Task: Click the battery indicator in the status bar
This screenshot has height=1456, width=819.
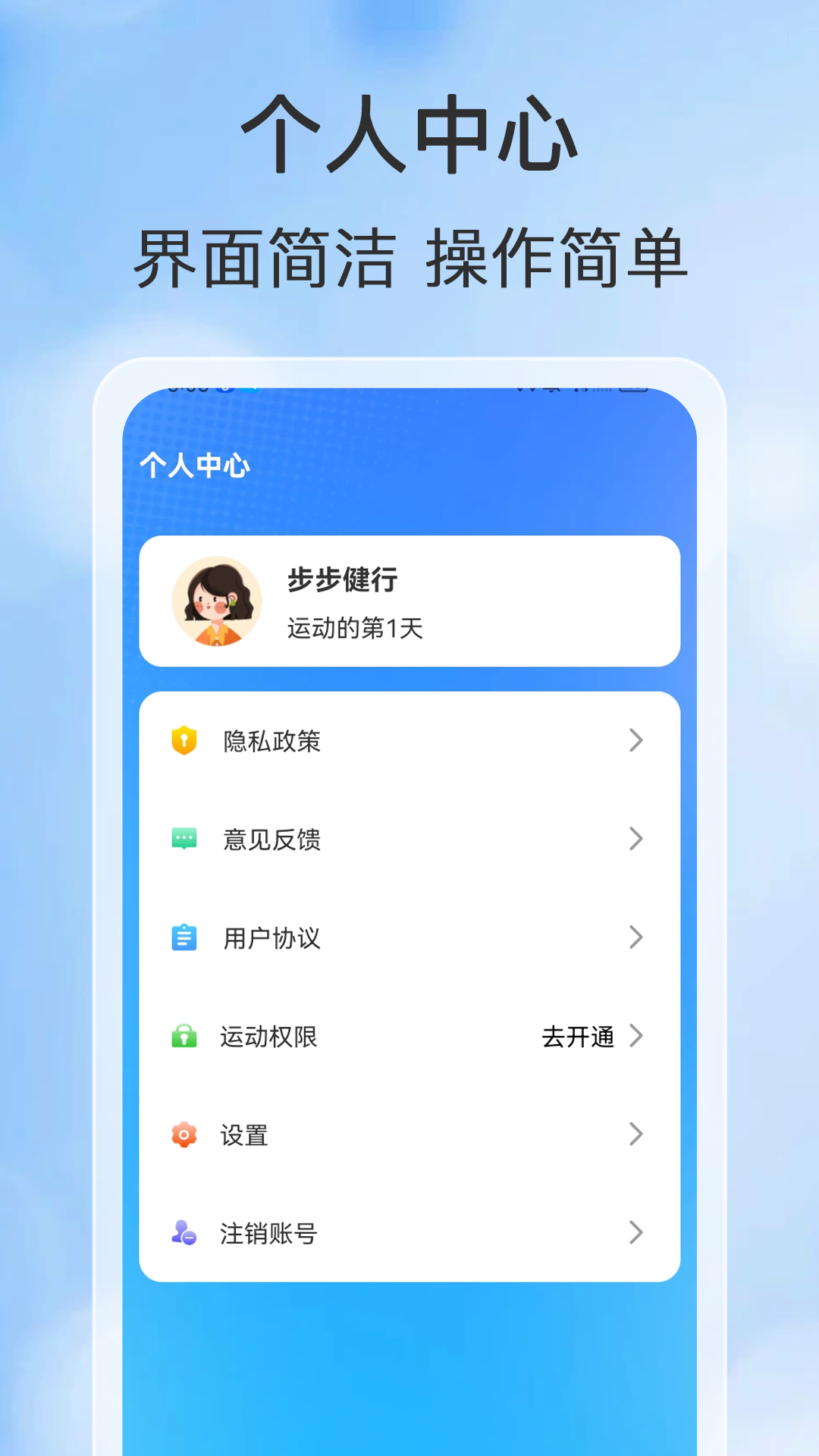Action: point(633,390)
